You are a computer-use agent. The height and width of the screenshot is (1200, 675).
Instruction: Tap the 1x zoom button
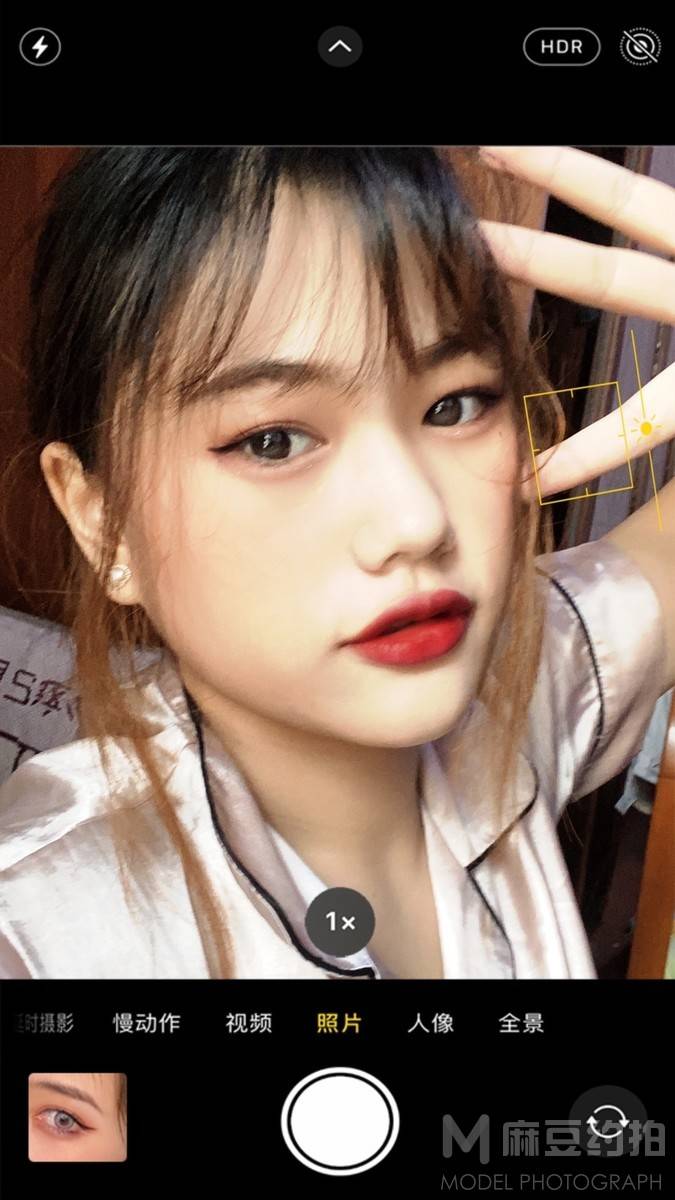coord(340,922)
